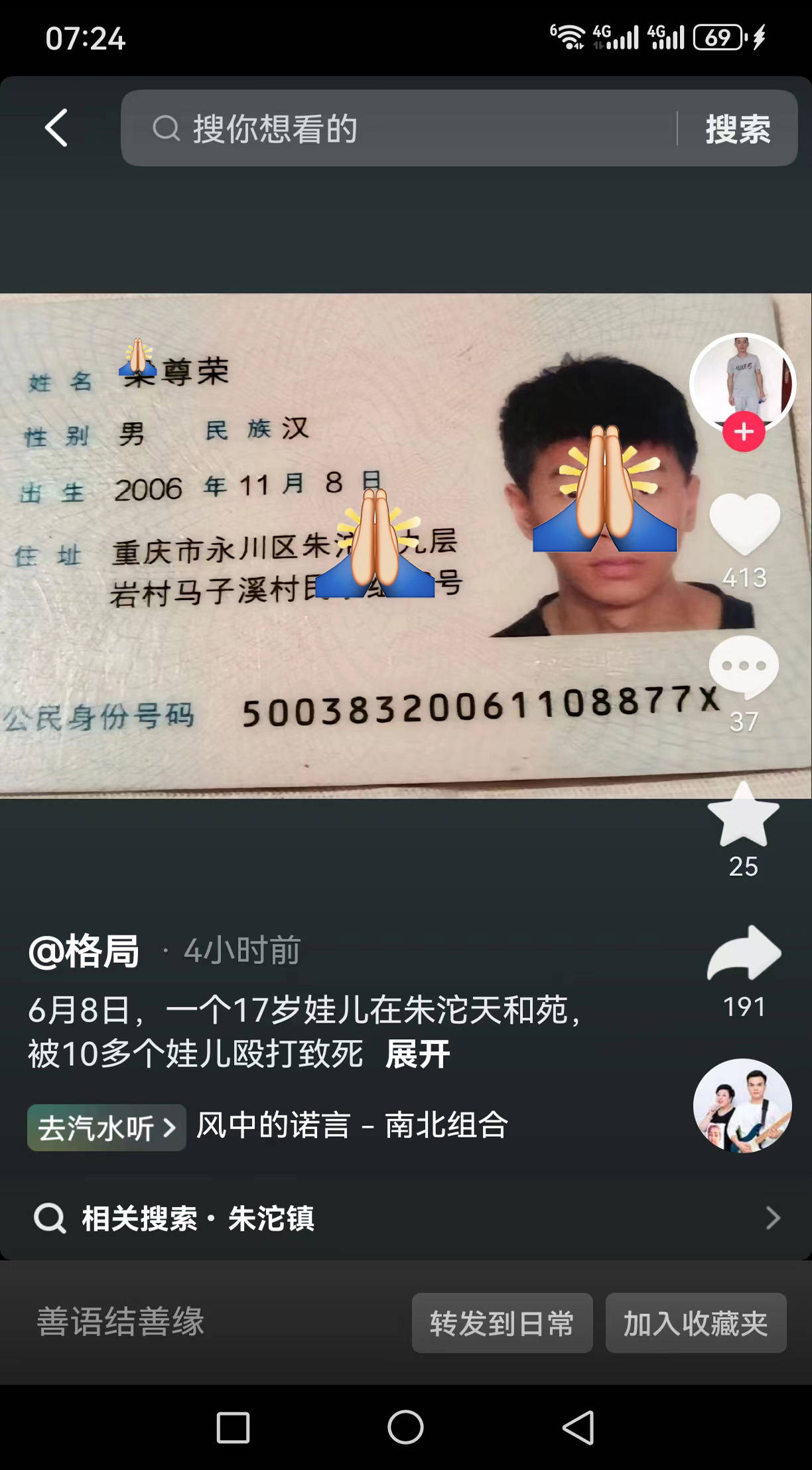Tap the 去汽水听 chip
This screenshot has width=812, height=1470.
coord(106,1128)
